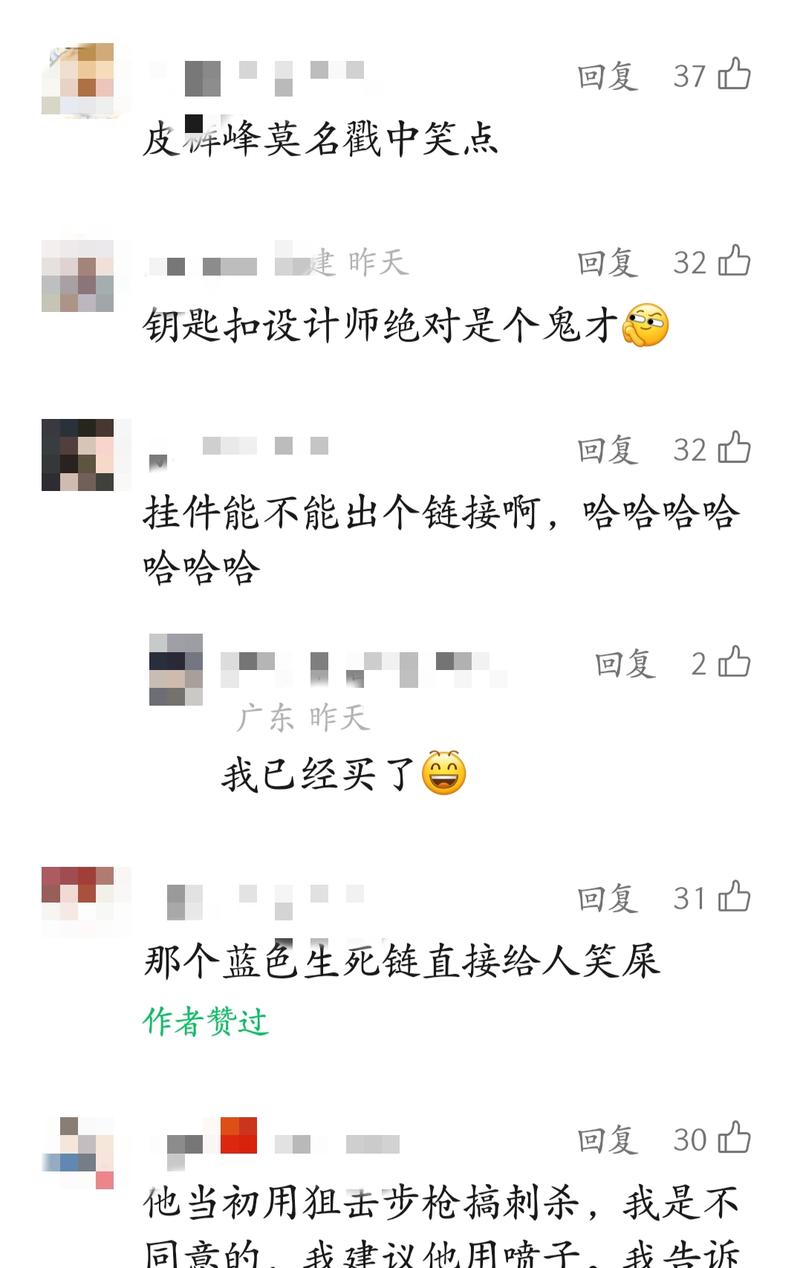
Task: Like the comment with 30 likes
Action: point(734,1138)
